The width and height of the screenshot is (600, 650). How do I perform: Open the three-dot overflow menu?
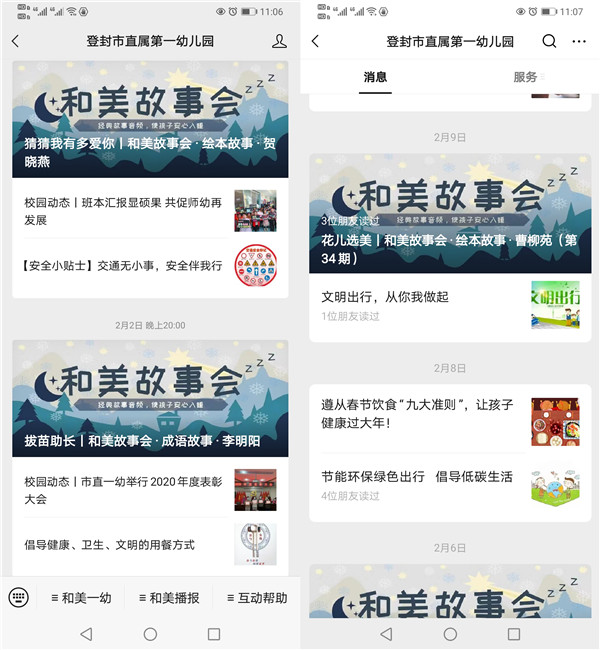coord(579,42)
